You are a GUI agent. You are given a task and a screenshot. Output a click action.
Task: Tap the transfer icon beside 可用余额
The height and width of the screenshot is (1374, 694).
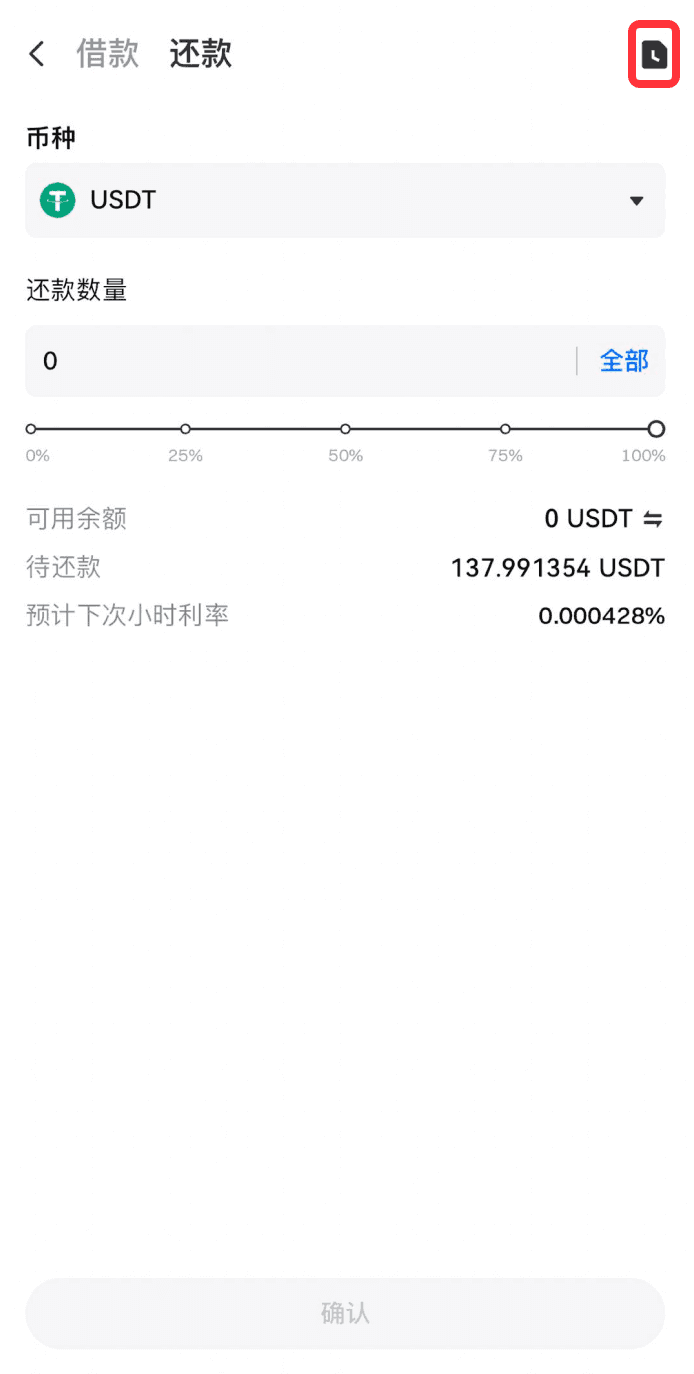[653, 519]
